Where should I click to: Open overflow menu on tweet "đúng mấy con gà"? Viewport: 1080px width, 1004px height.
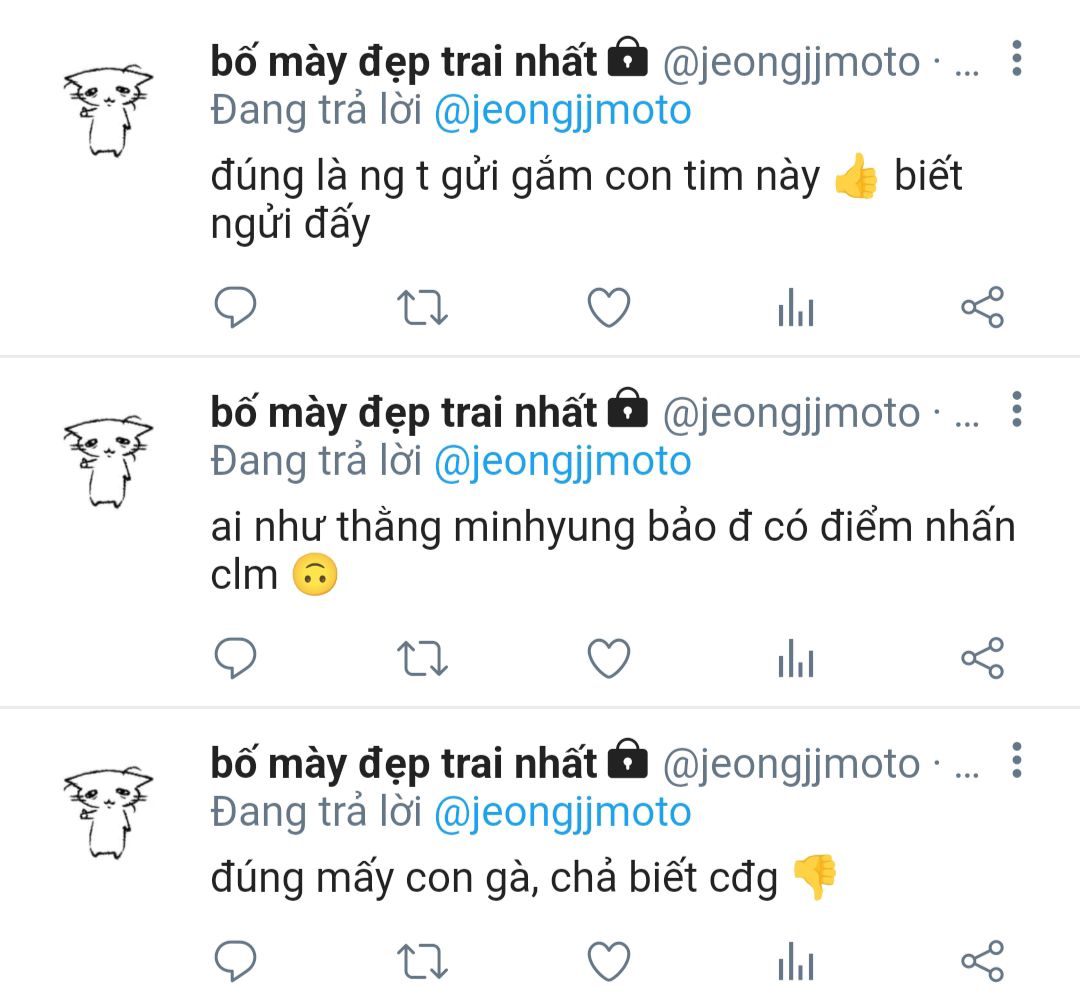1016,761
